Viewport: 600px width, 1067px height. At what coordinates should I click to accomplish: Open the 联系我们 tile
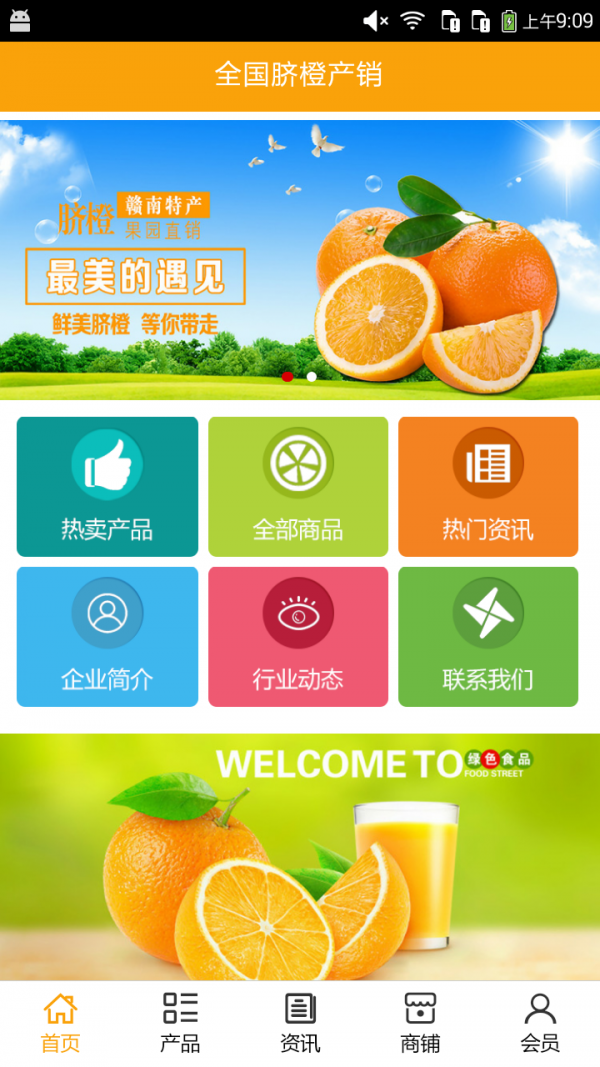point(488,637)
